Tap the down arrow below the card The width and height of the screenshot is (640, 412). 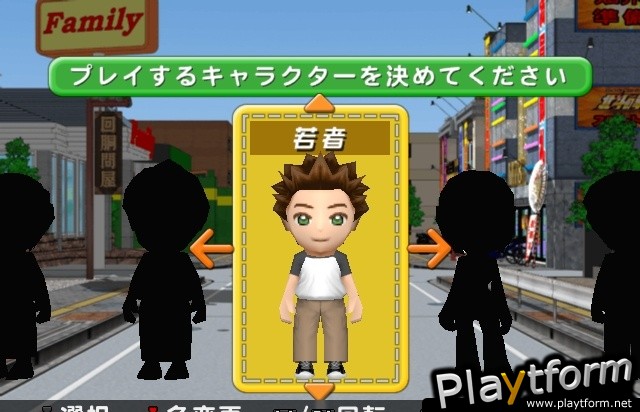(319, 391)
